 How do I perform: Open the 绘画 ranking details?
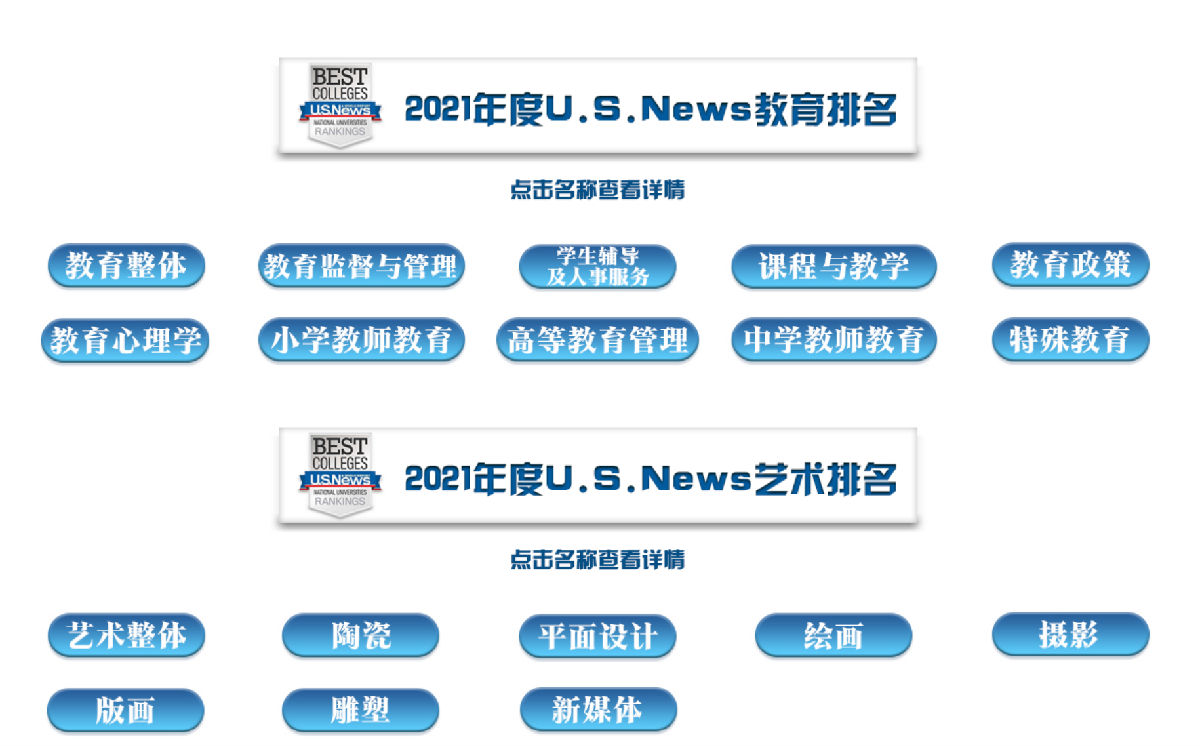(834, 635)
